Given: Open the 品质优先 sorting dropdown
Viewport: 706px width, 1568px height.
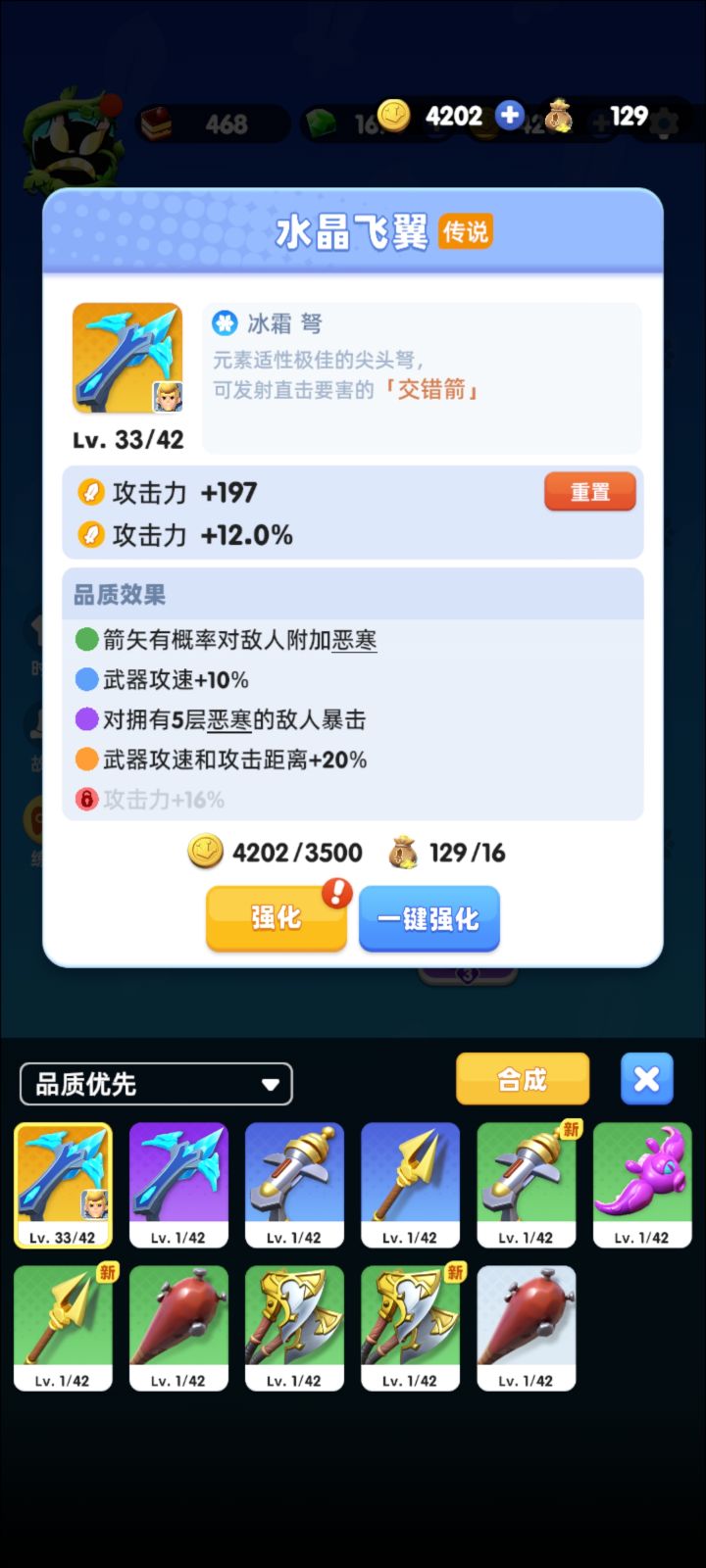Looking at the screenshot, I should tap(156, 1084).
